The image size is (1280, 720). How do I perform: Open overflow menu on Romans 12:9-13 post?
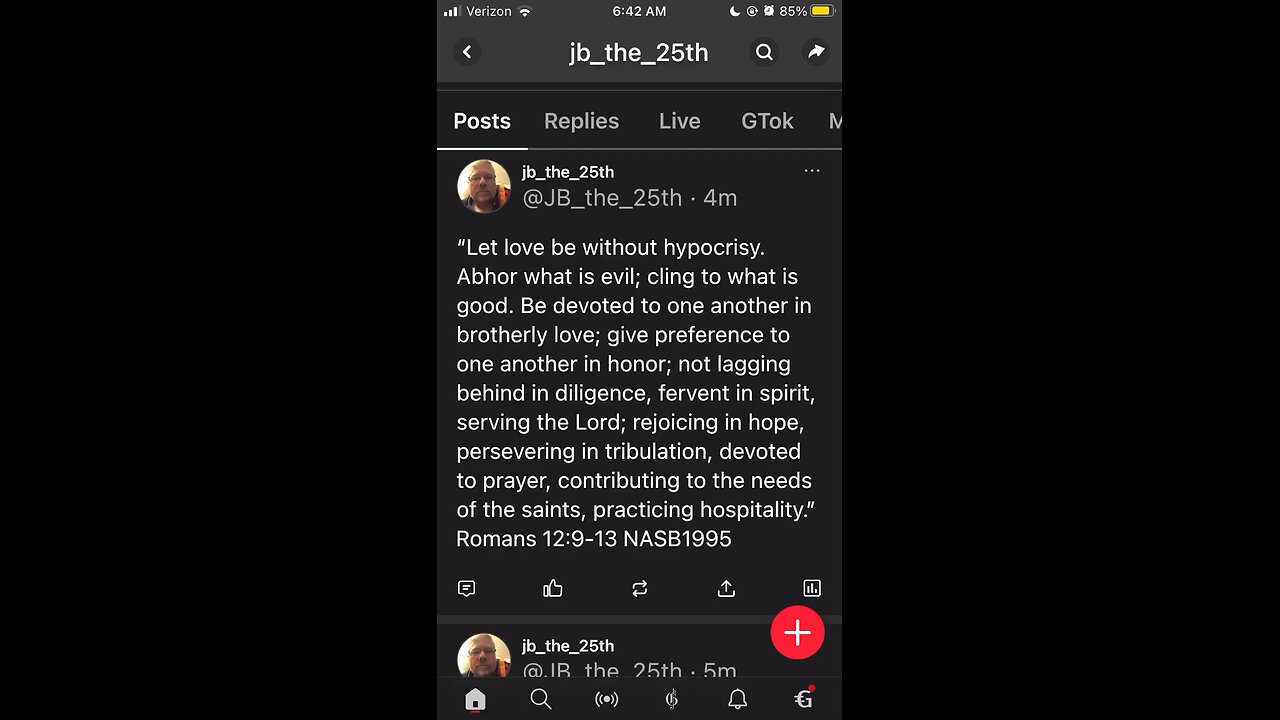(x=812, y=171)
